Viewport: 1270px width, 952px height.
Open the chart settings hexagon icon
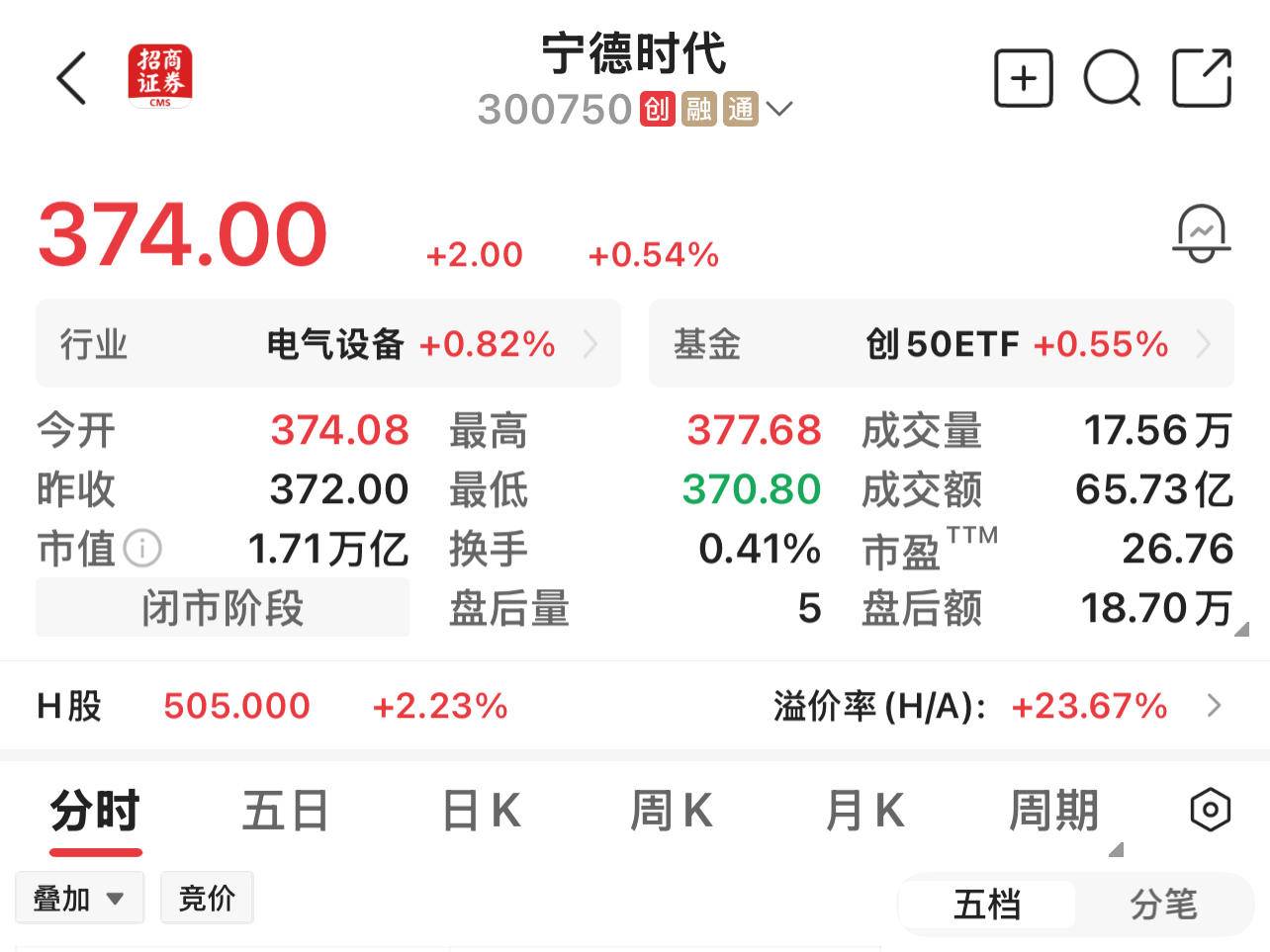pos(1210,811)
